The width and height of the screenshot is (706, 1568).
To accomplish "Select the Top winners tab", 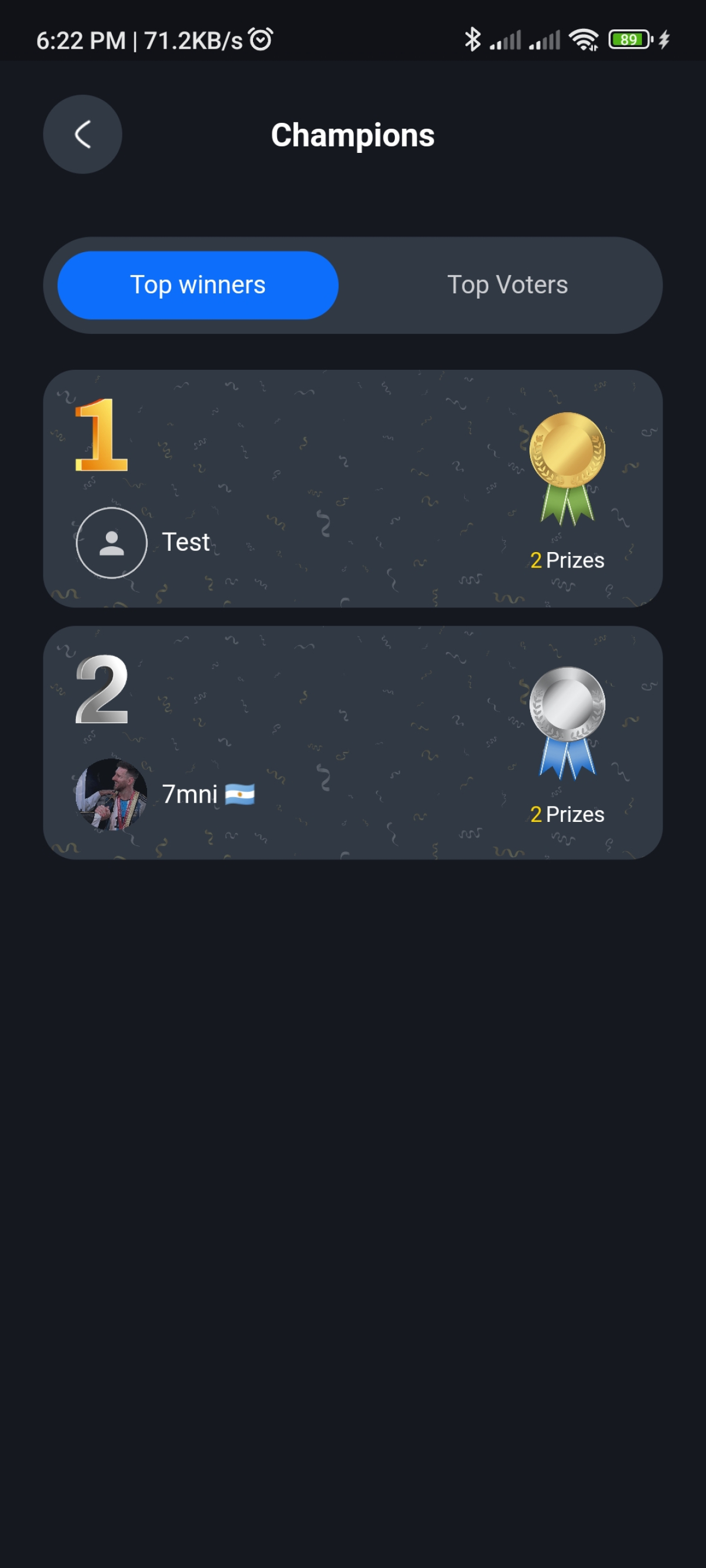I will (x=197, y=284).
